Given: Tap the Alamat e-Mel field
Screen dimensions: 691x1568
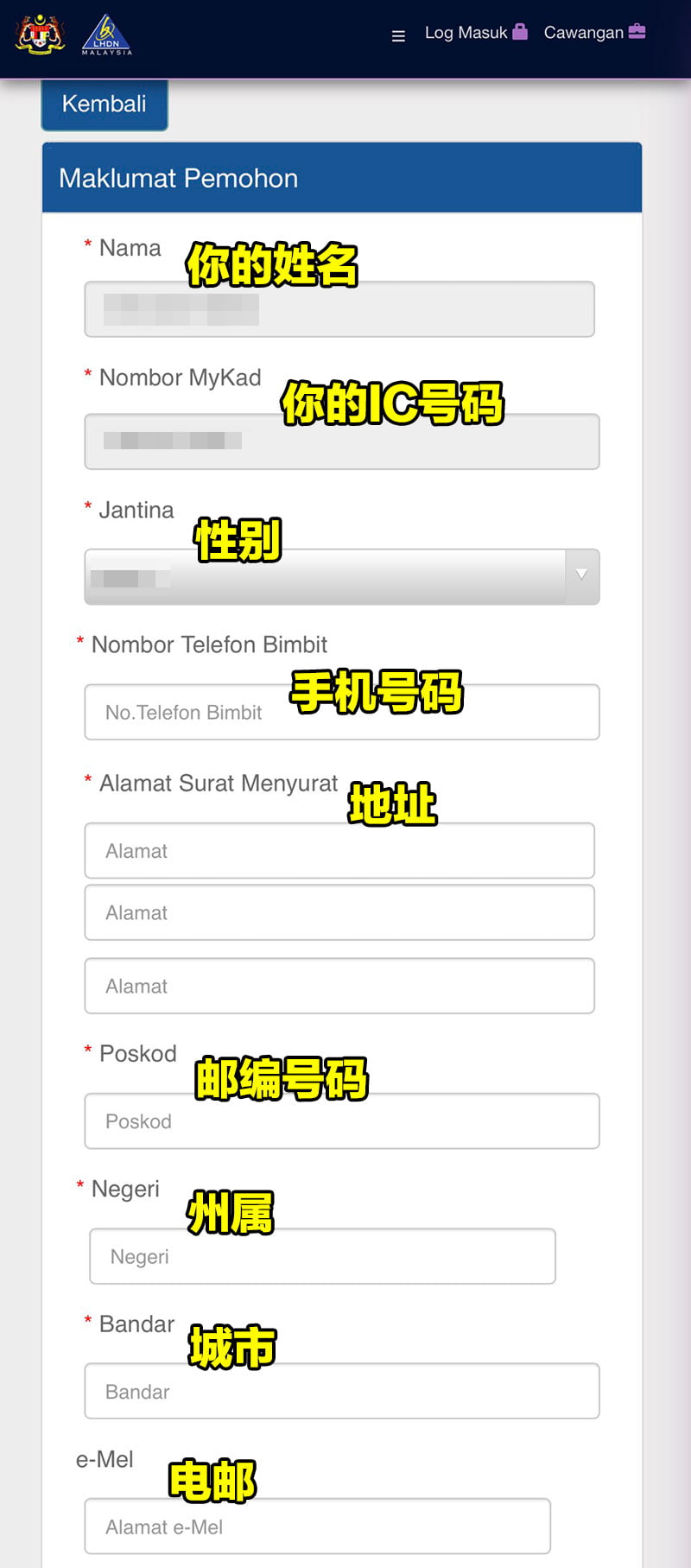Looking at the screenshot, I should pyautogui.click(x=317, y=1527).
